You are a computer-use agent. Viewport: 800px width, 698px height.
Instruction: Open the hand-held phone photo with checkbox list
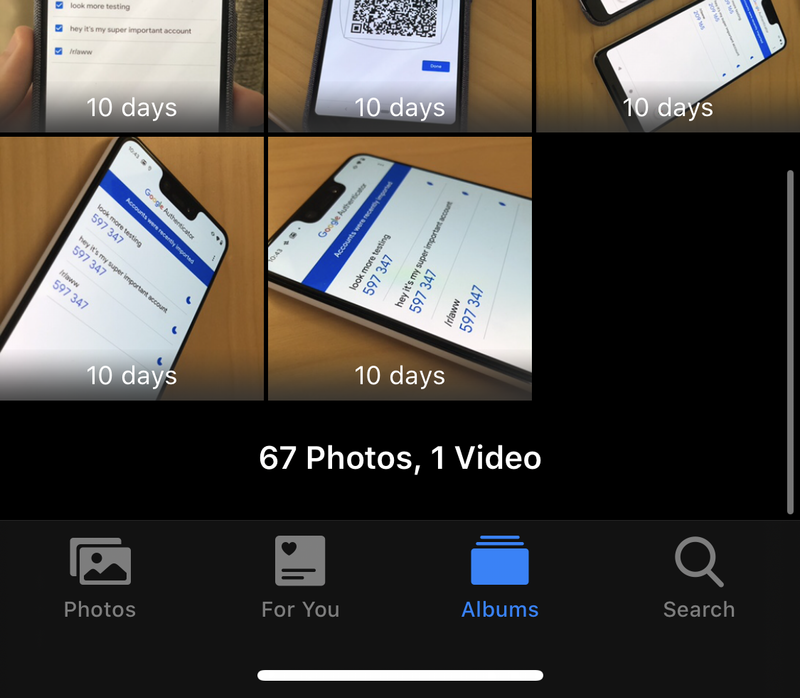131,60
